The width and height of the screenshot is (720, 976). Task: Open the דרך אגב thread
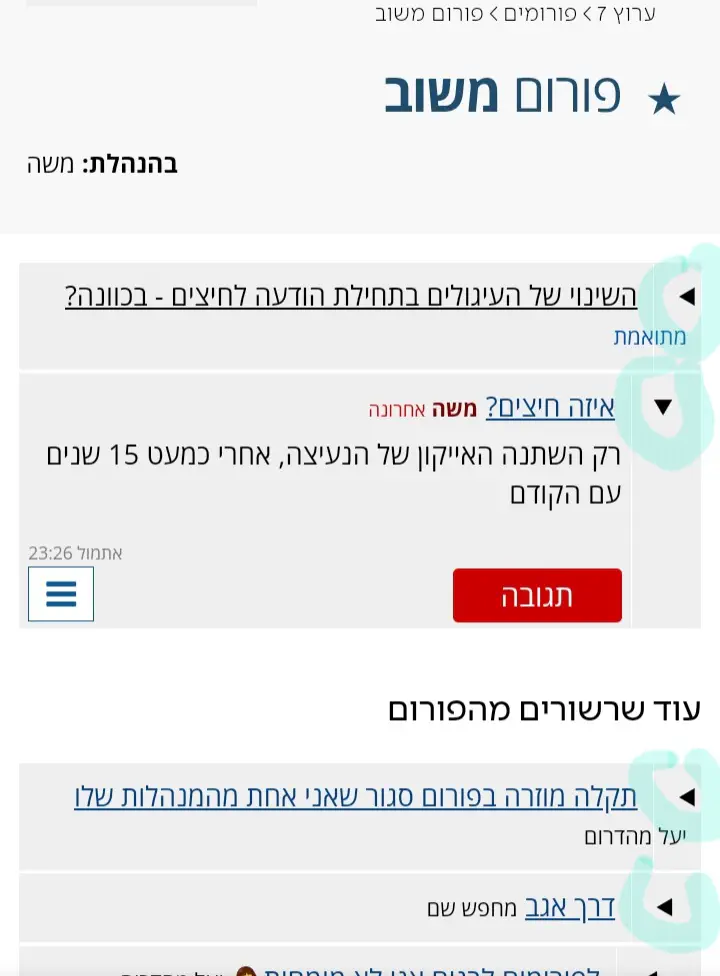(569, 907)
